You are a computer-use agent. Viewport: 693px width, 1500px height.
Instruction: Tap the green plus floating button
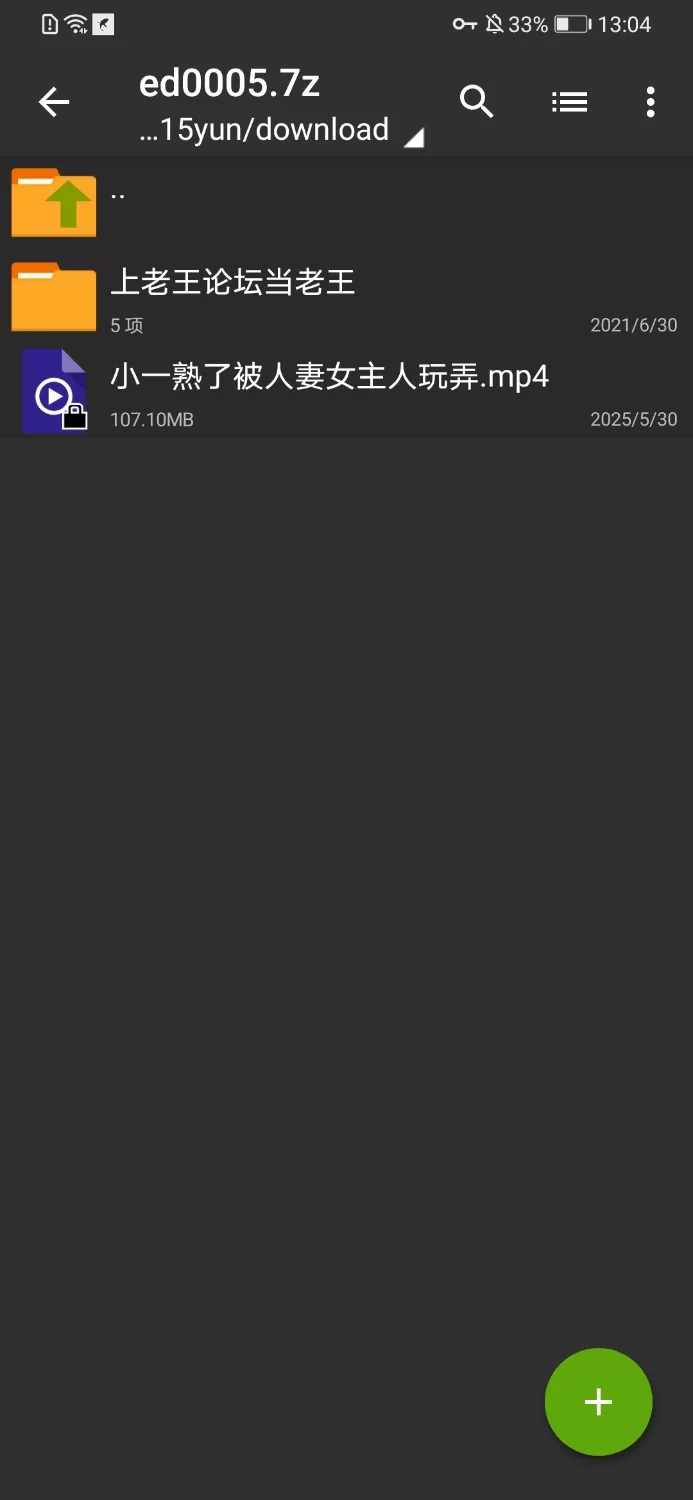(598, 1402)
